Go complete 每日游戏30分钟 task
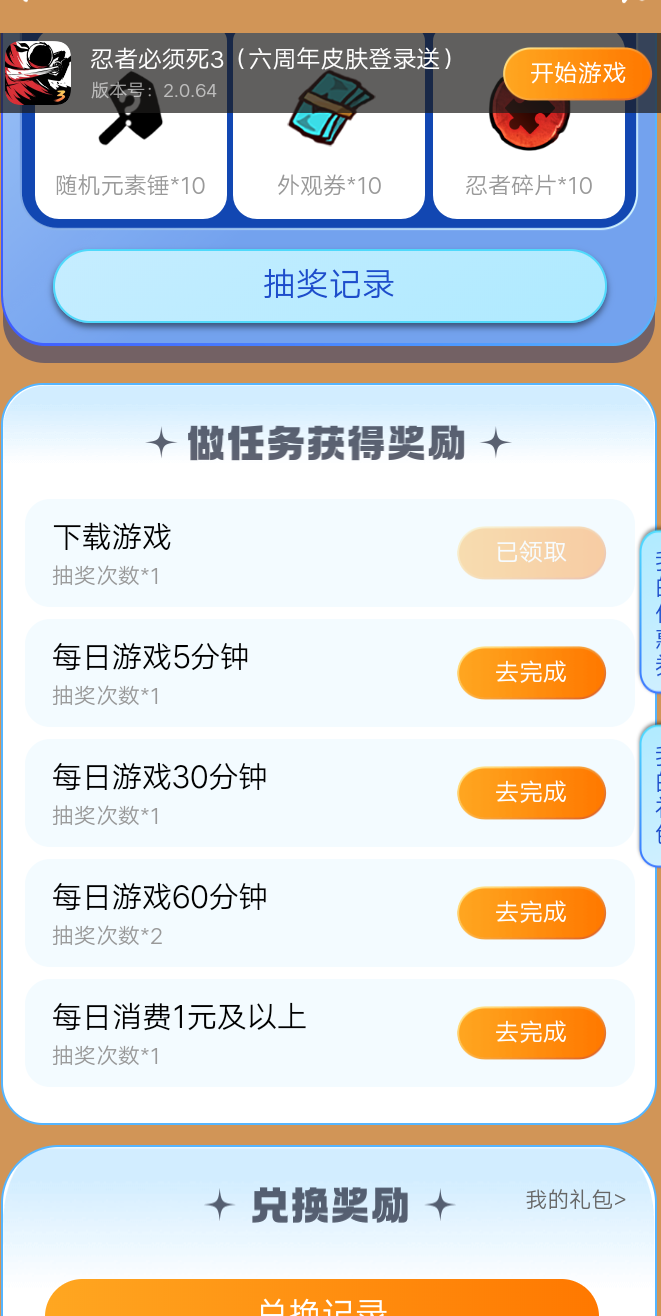The height and width of the screenshot is (1316, 661). pyautogui.click(x=531, y=792)
